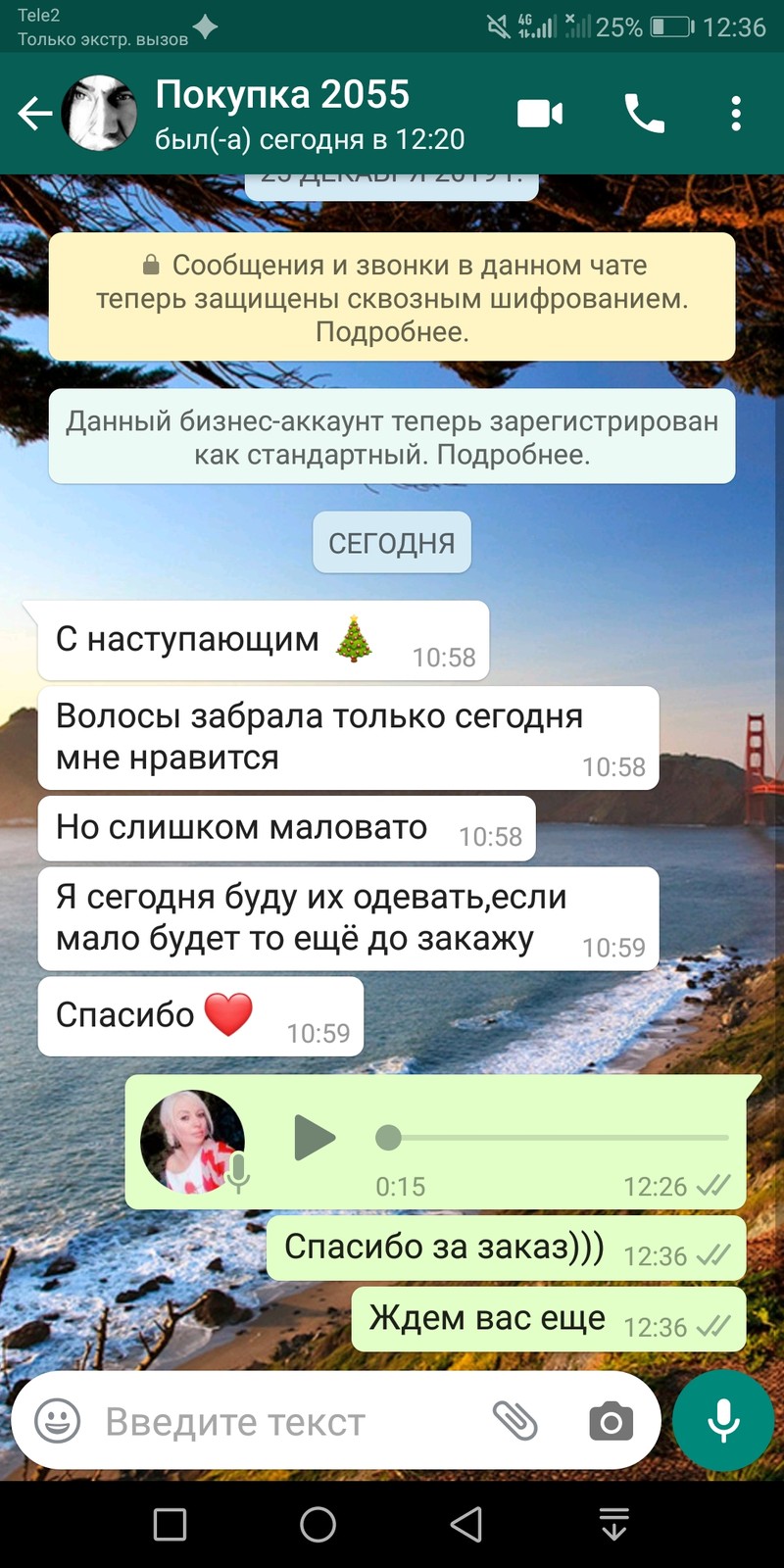Open the camera from the input bar

[x=611, y=1421]
